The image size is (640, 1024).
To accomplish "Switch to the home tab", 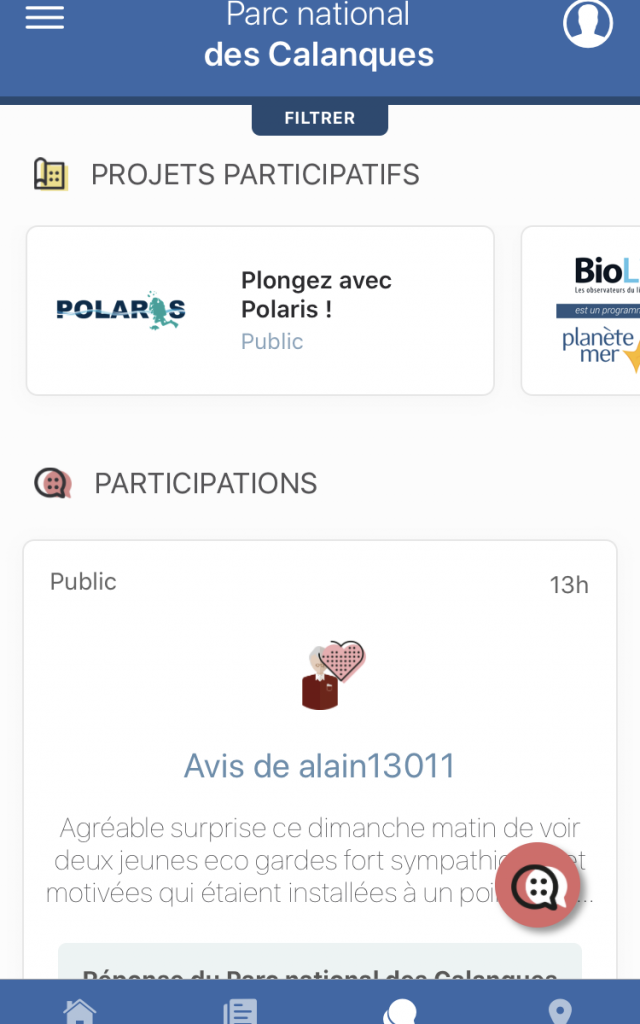I will [80, 1008].
